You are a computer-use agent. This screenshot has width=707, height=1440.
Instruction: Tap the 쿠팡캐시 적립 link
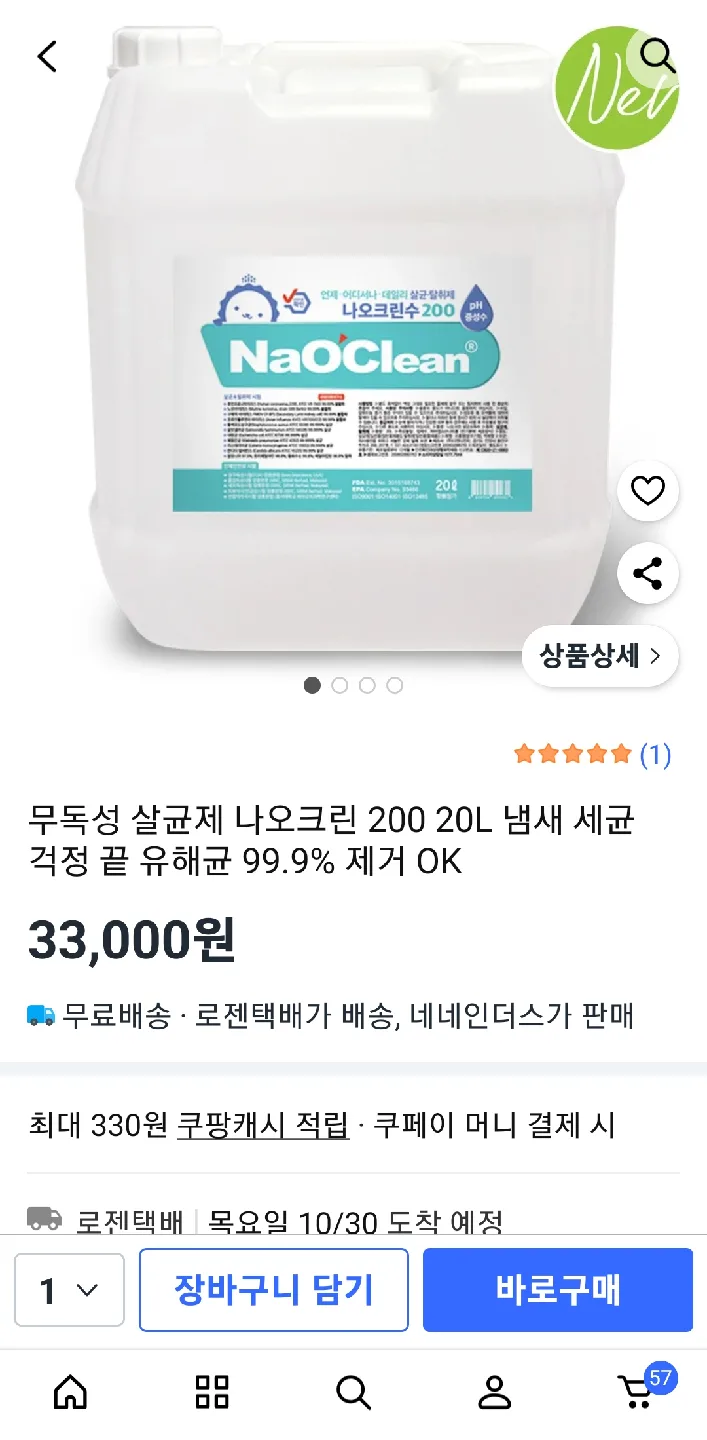point(263,1126)
